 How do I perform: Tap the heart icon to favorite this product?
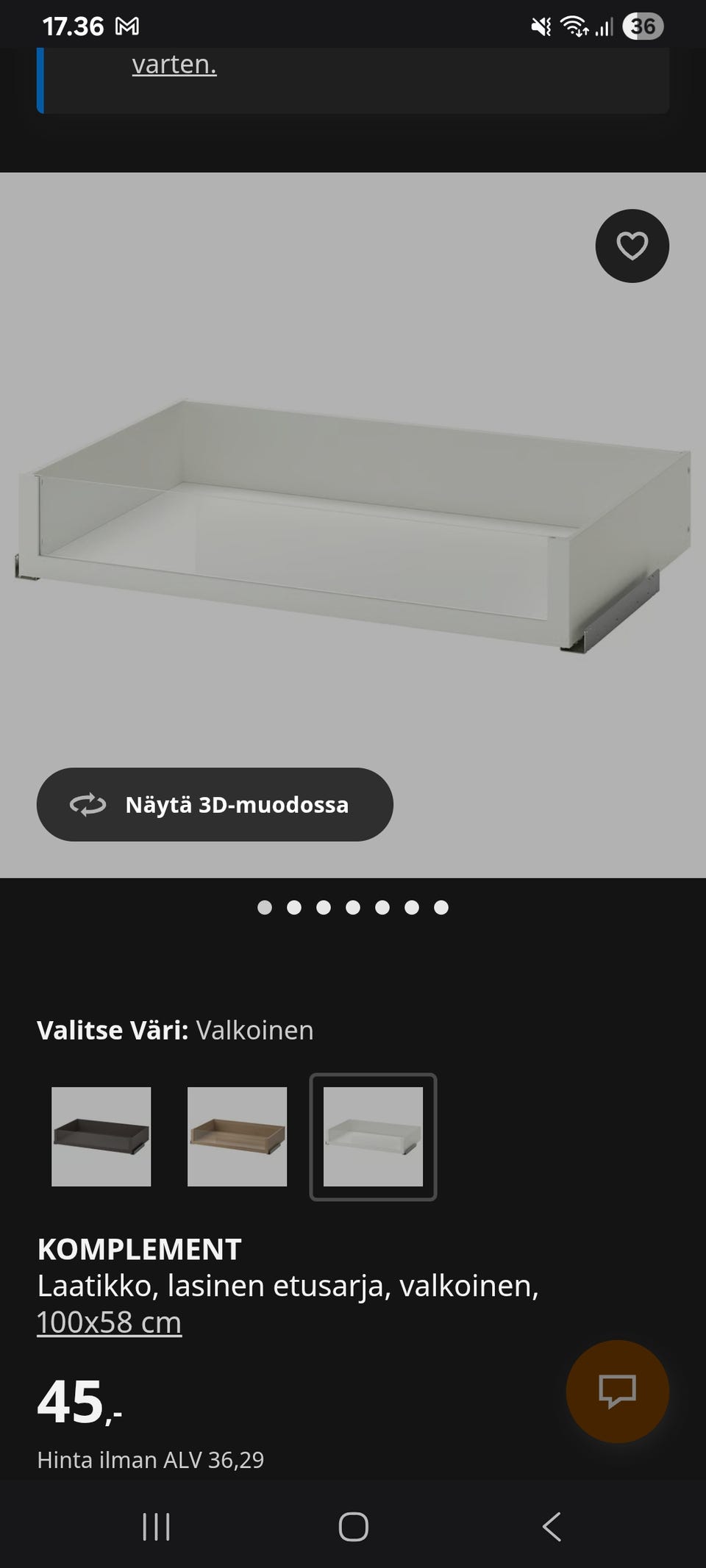[631, 247]
